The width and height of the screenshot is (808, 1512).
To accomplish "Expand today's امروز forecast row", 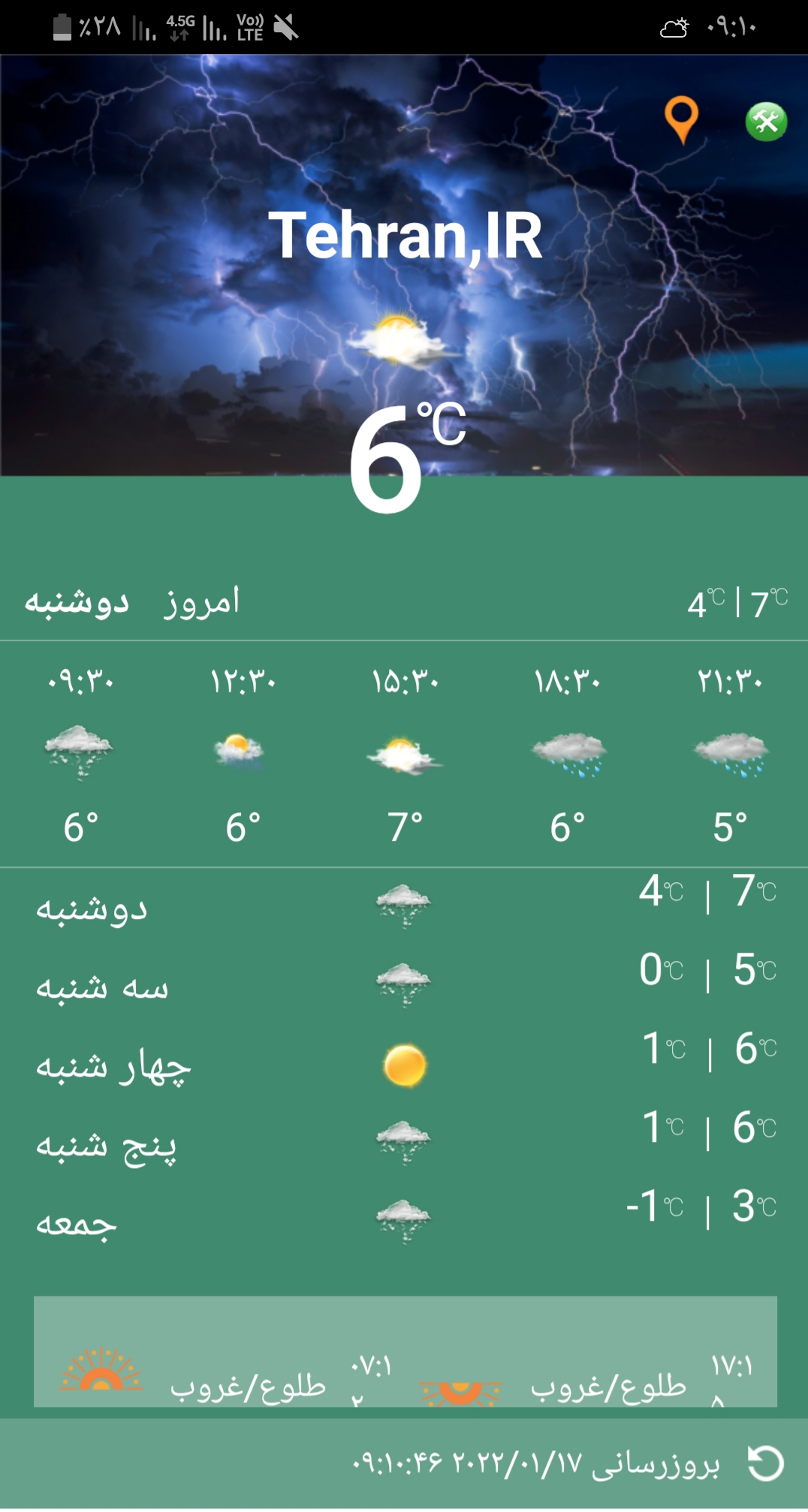I will coord(404,602).
